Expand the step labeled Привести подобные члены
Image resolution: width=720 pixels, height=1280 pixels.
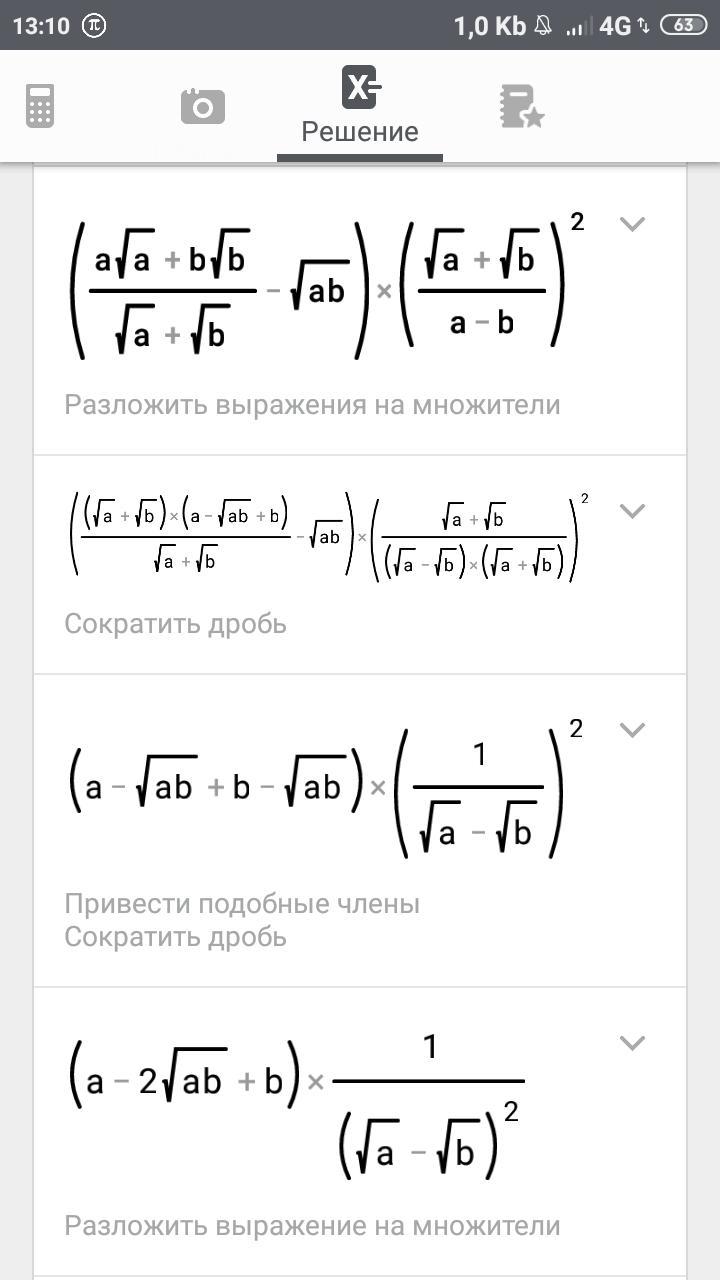[x=632, y=730]
